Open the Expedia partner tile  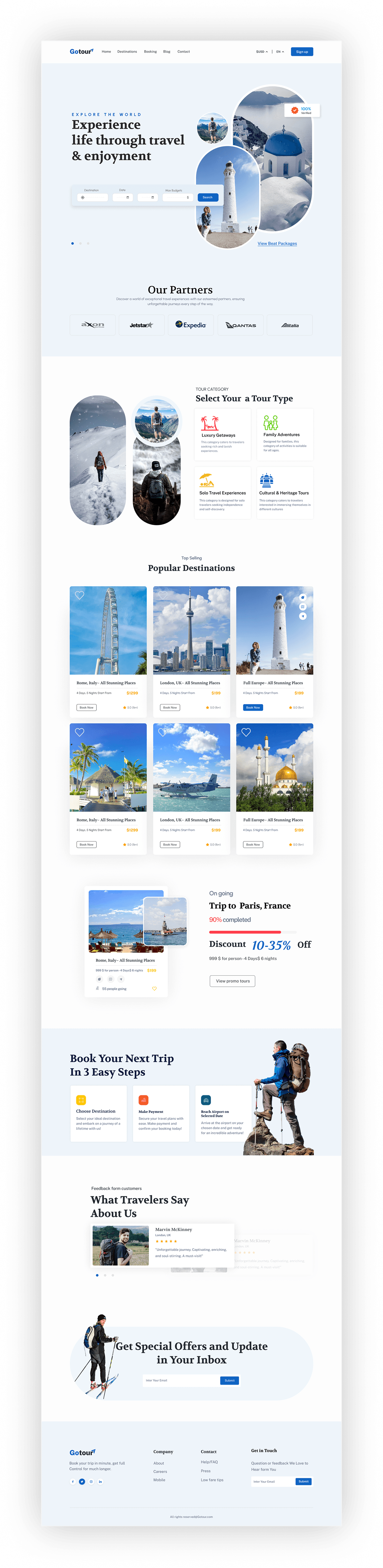point(191,325)
